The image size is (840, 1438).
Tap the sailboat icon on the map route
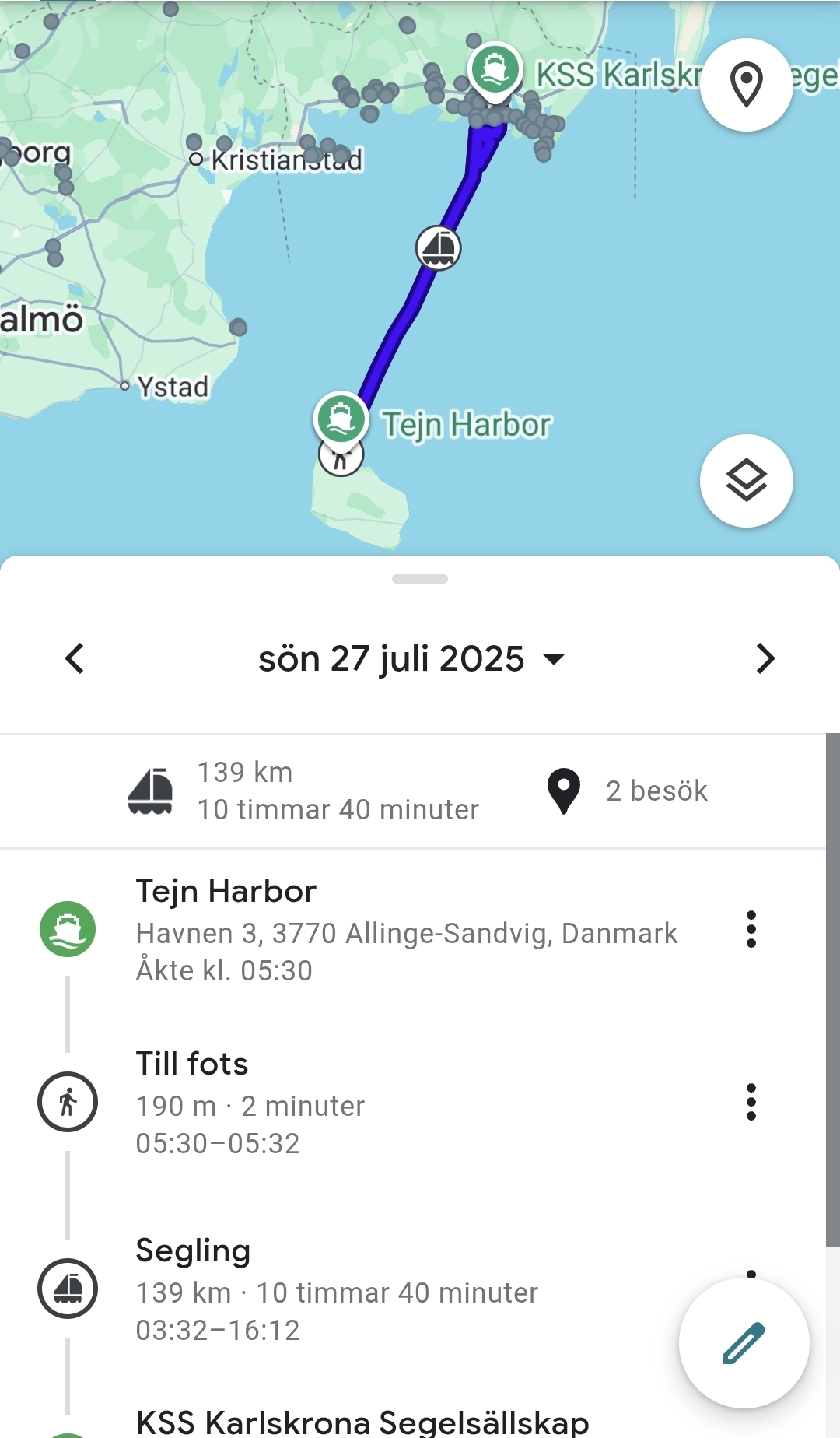(x=439, y=248)
